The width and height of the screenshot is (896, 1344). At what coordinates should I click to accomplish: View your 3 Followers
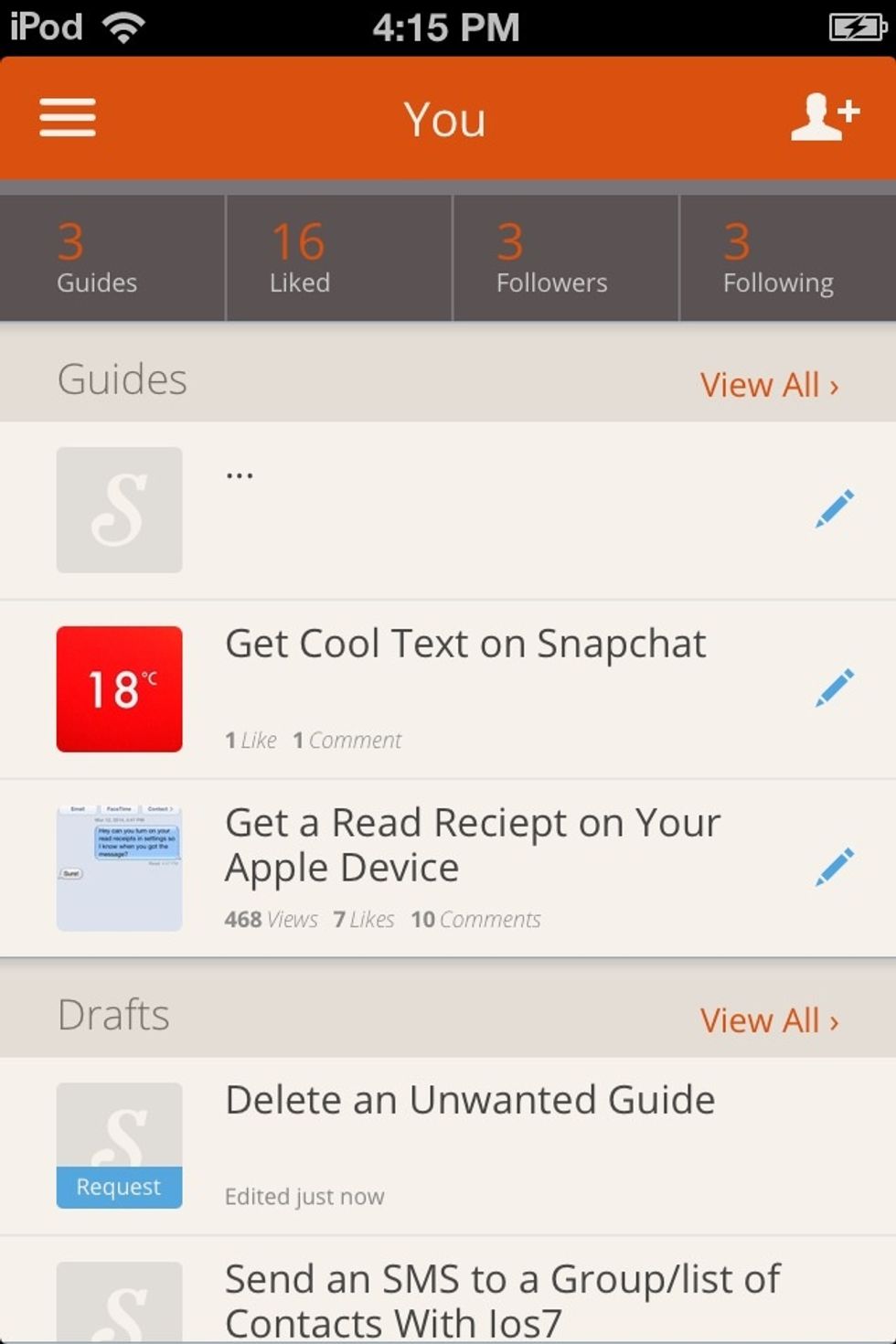pos(565,258)
